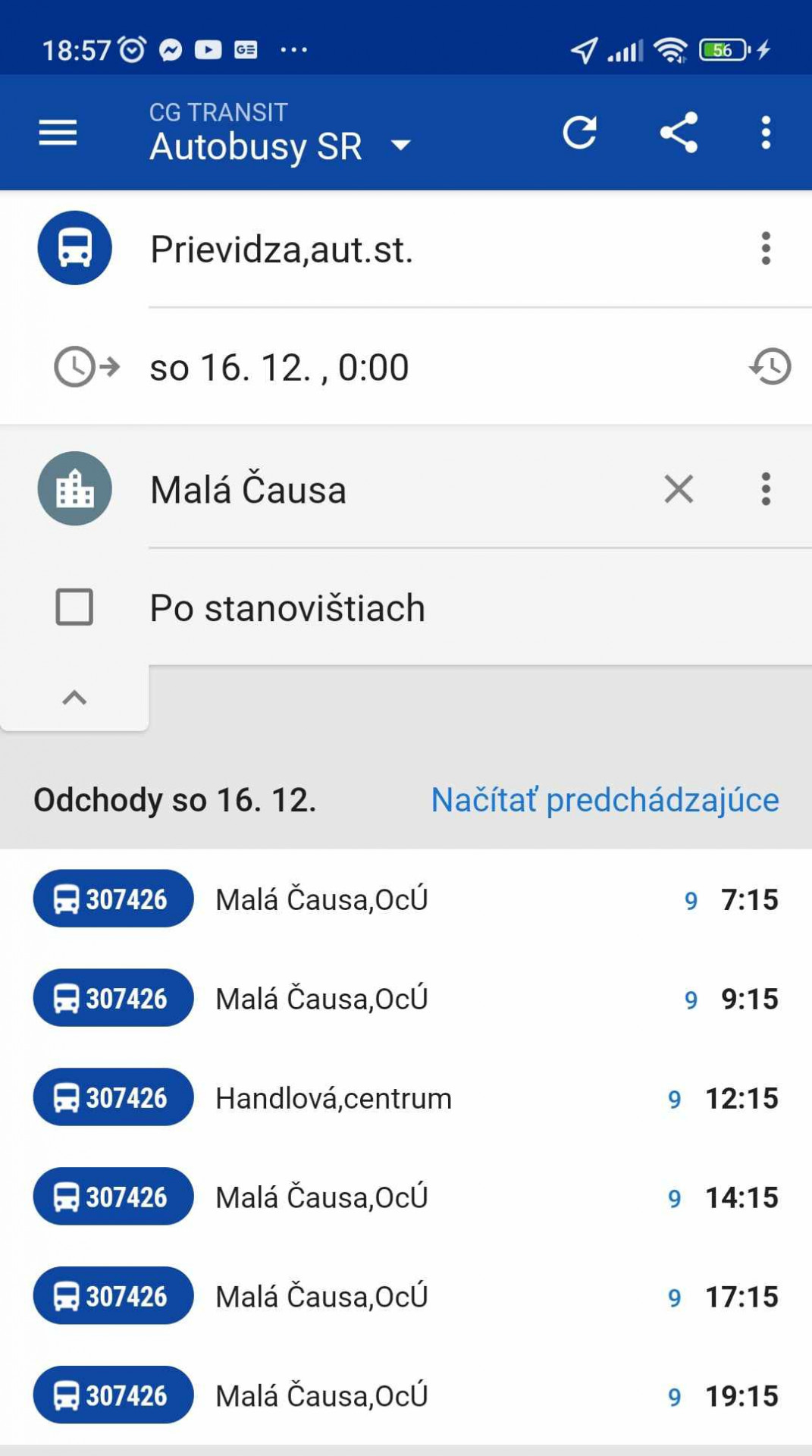Reset the time to now with the history icon
This screenshot has height=1456, width=812.
coord(770,367)
